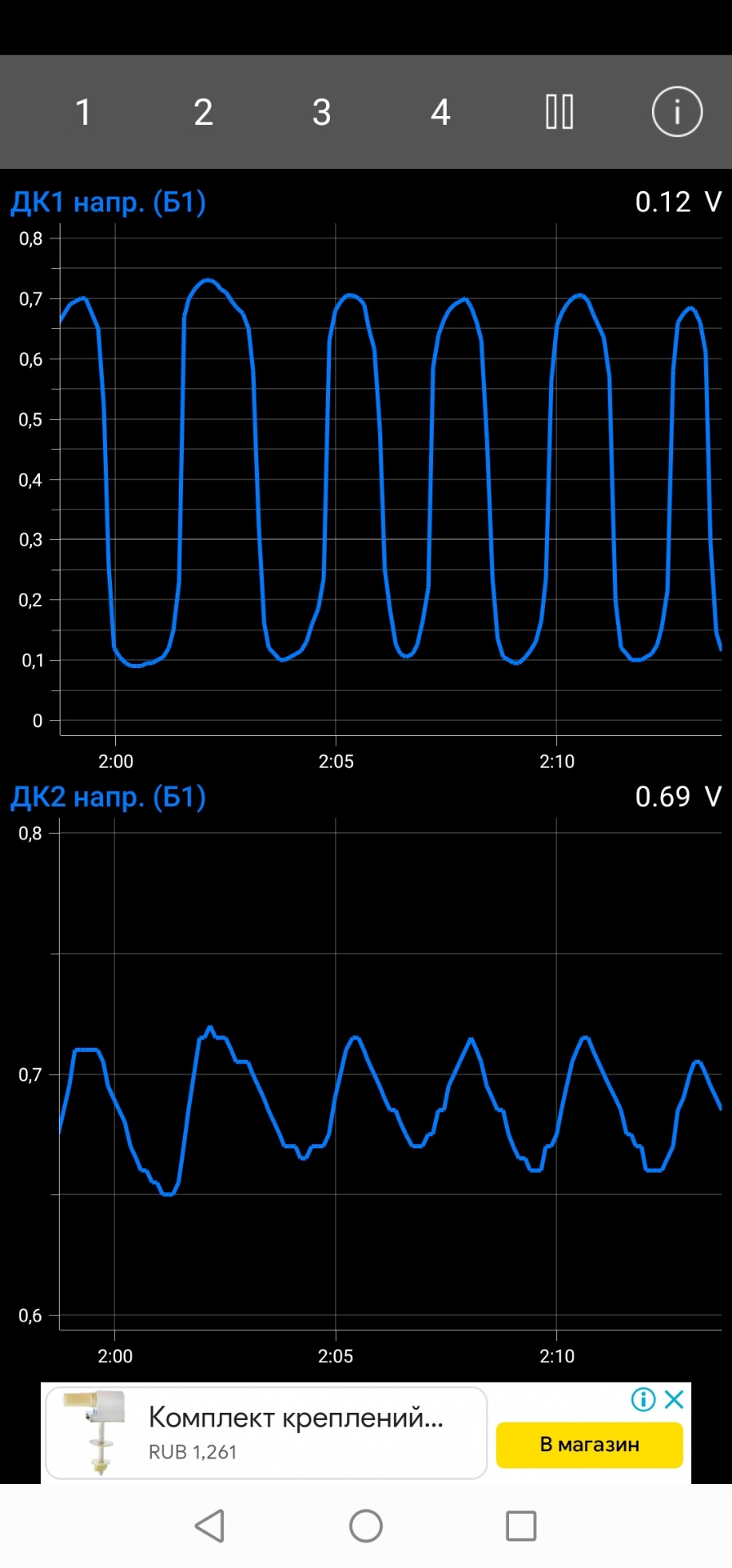Close the ad banner
This screenshot has height=1568, width=732.
point(674,1400)
